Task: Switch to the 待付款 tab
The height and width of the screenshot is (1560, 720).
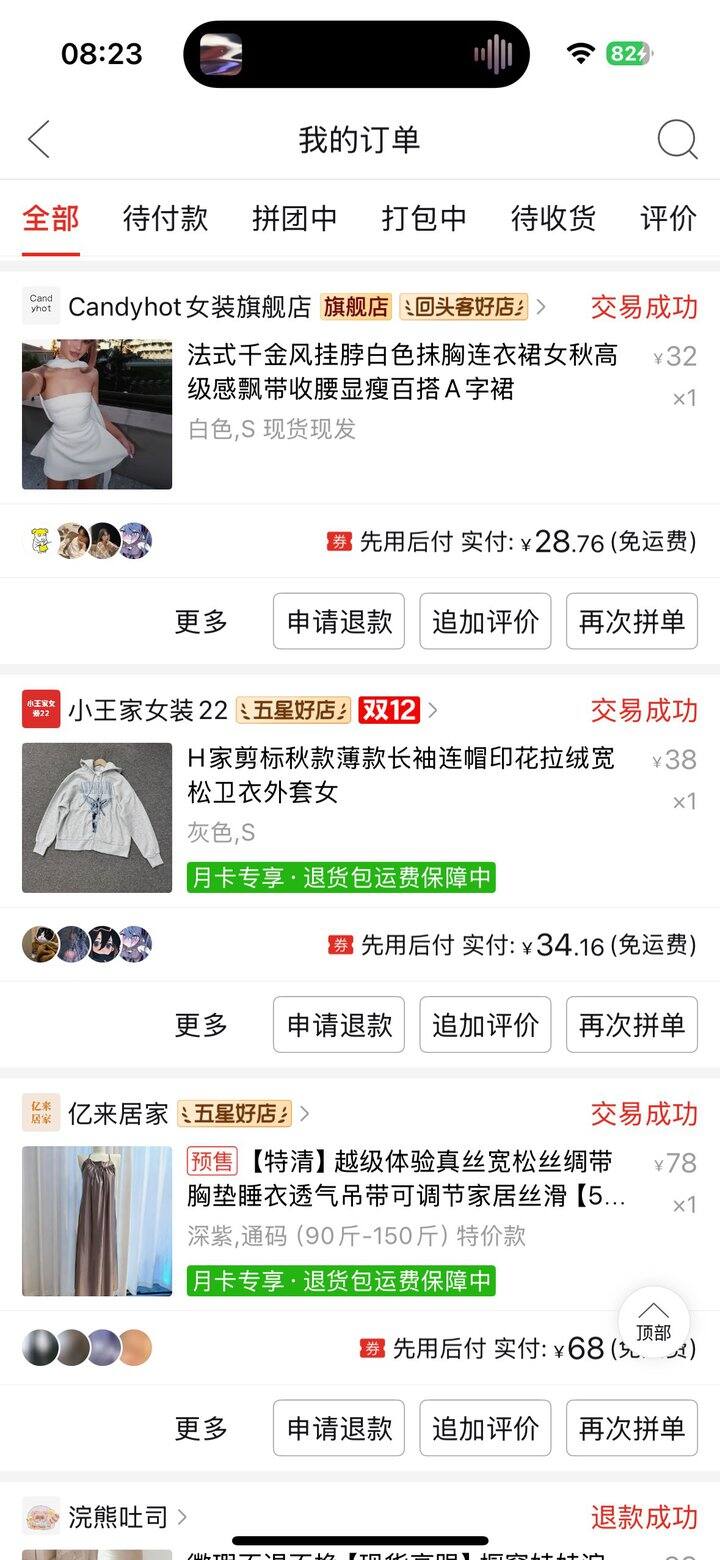Action: pyautogui.click(x=165, y=218)
